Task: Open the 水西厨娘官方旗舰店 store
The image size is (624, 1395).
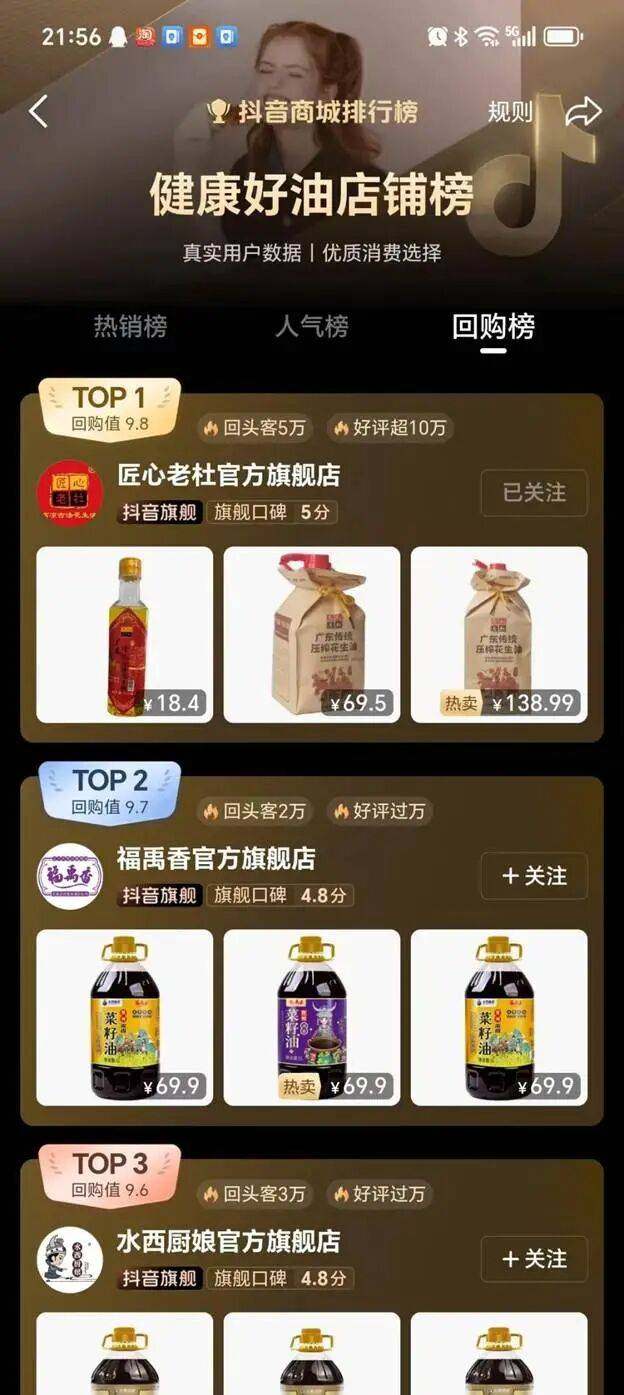Action: coord(229,1242)
